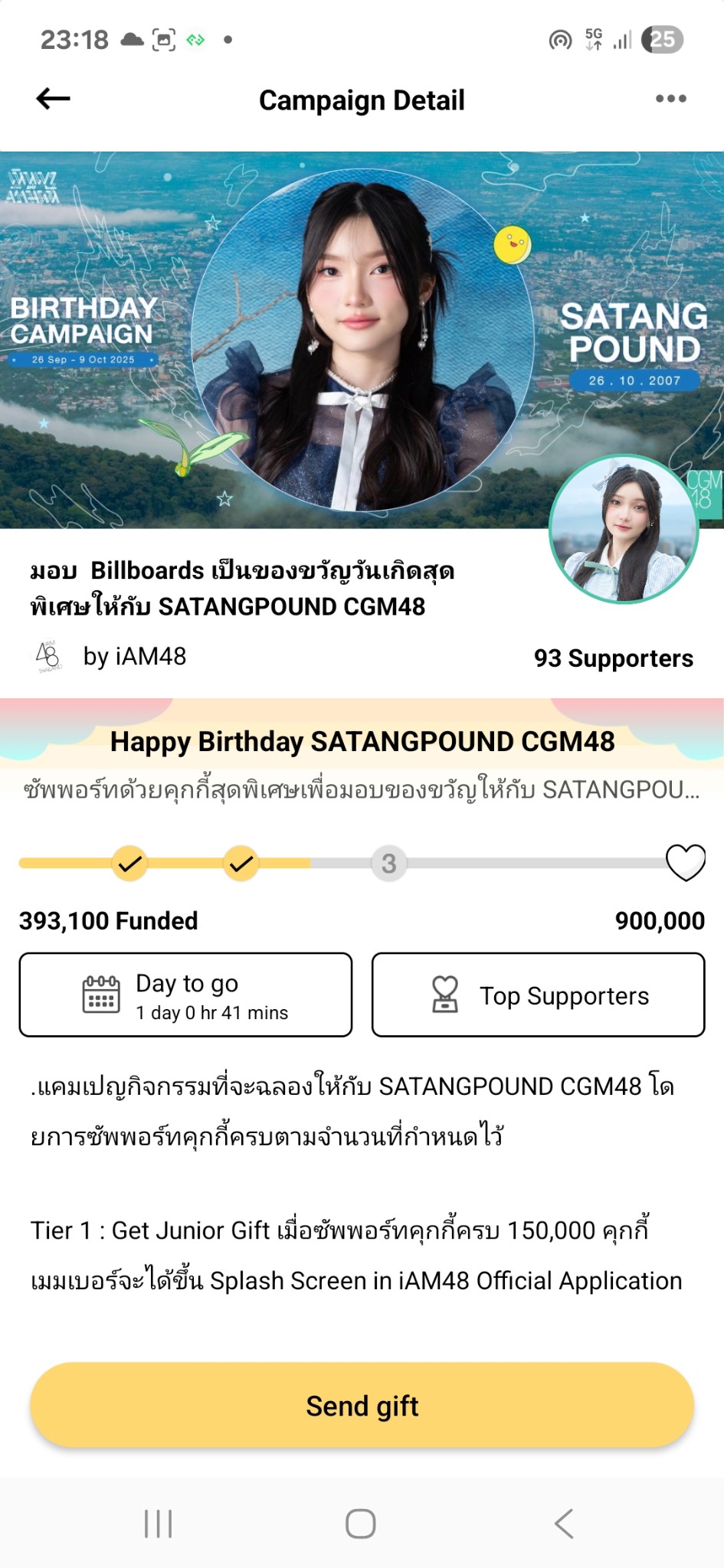Screen dimensions: 724x1568
Task: Tap the heart goal at the bar end
Action: point(685,863)
